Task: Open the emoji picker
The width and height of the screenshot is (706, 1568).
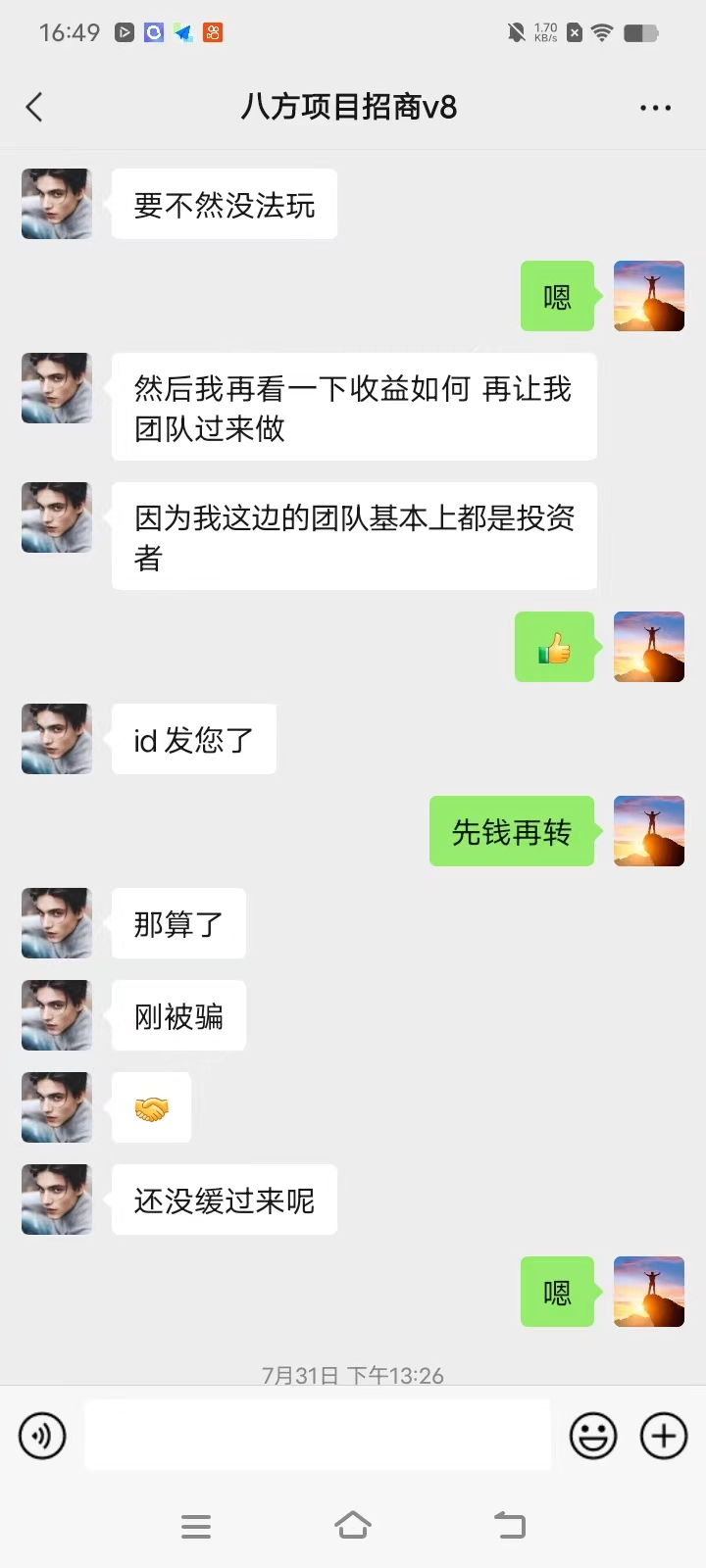Action: (x=592, y=1435)
